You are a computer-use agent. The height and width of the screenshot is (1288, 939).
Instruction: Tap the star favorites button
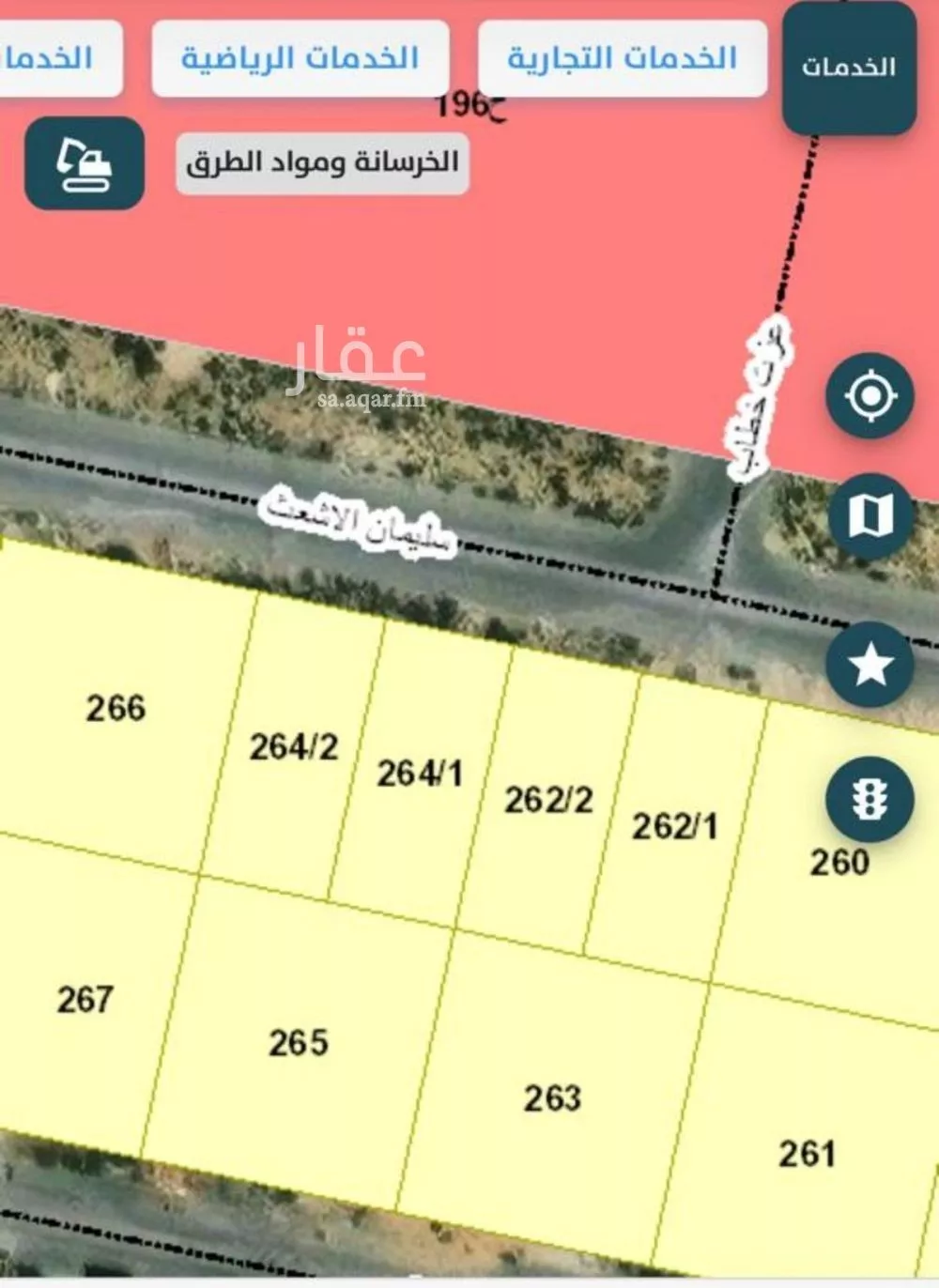point(870,665)
